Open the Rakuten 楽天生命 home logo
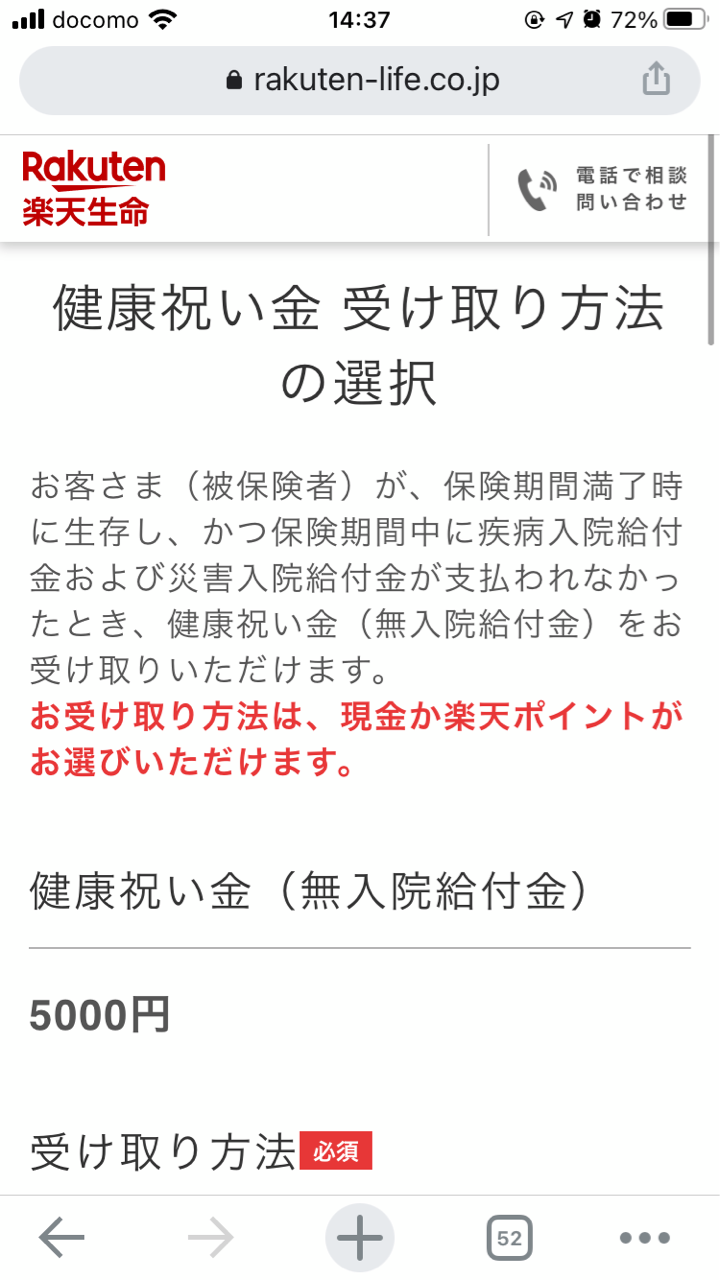720x1280 pixels. 94,189
